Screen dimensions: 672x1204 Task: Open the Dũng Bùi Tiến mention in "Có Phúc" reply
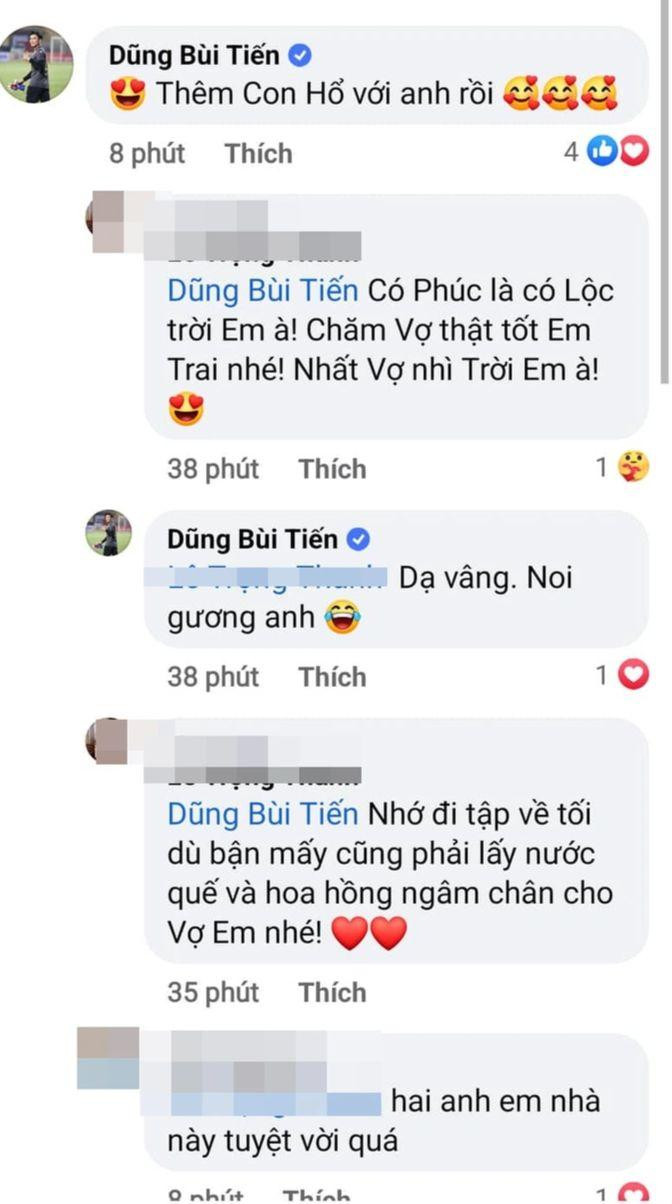(x=263, y=291)
